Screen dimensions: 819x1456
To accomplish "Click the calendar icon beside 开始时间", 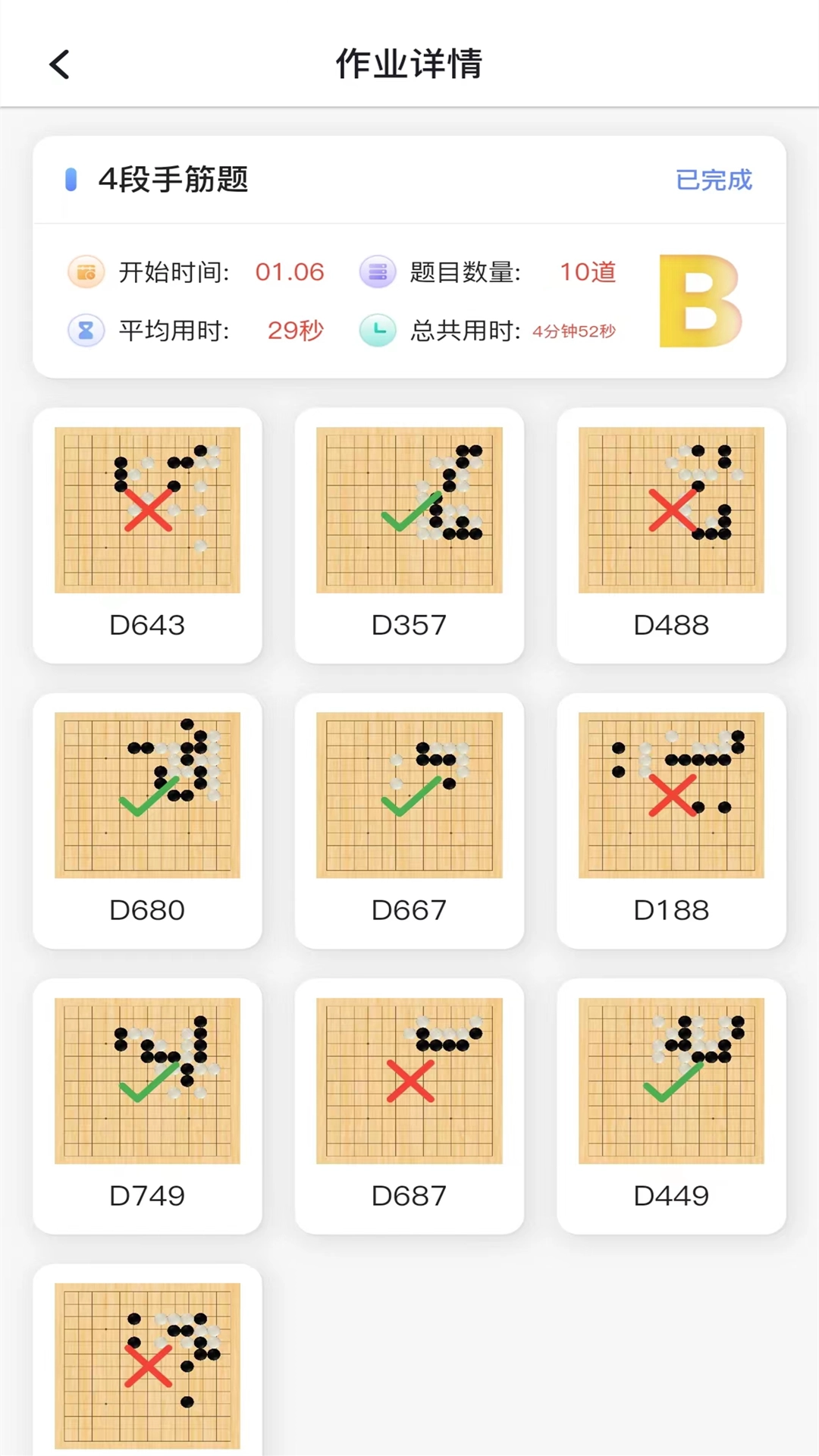I will [x=86, y=273].
